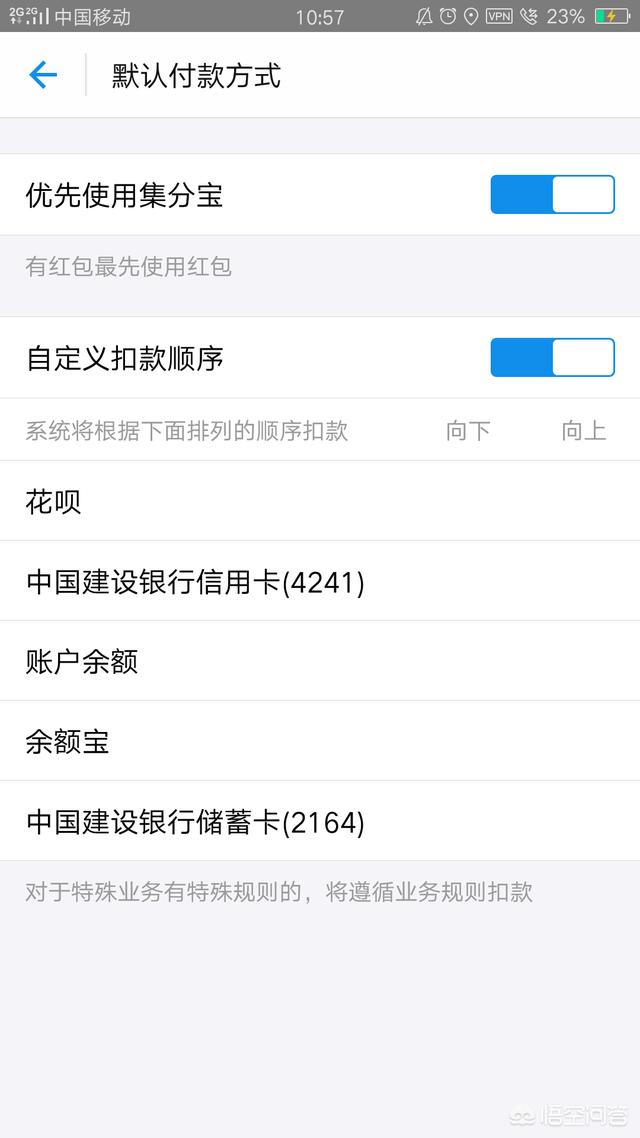
Task: Go back using the blue arrow
Action: pos(43,75)
